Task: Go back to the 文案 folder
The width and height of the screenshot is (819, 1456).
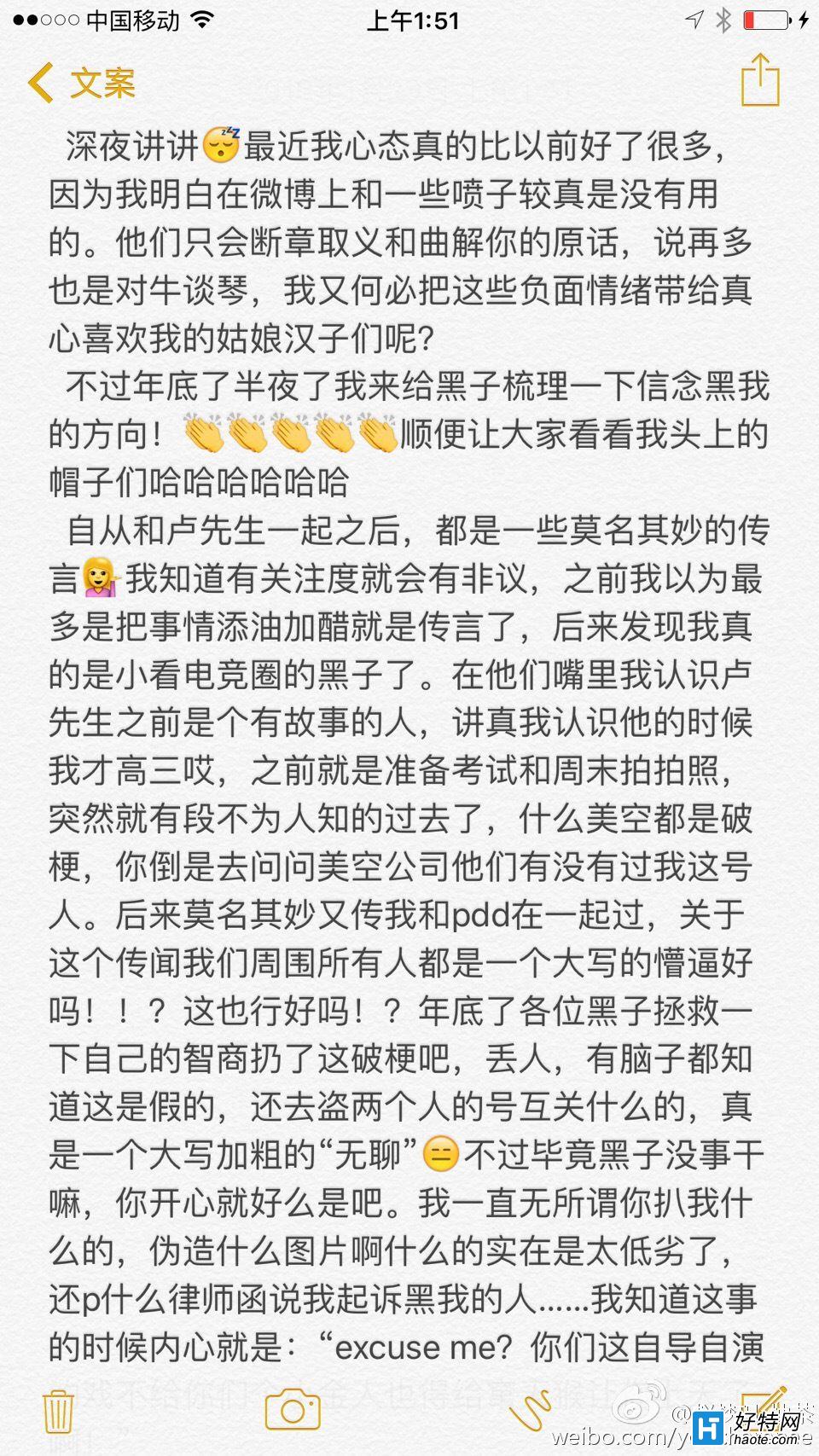Action: point(82,84)
